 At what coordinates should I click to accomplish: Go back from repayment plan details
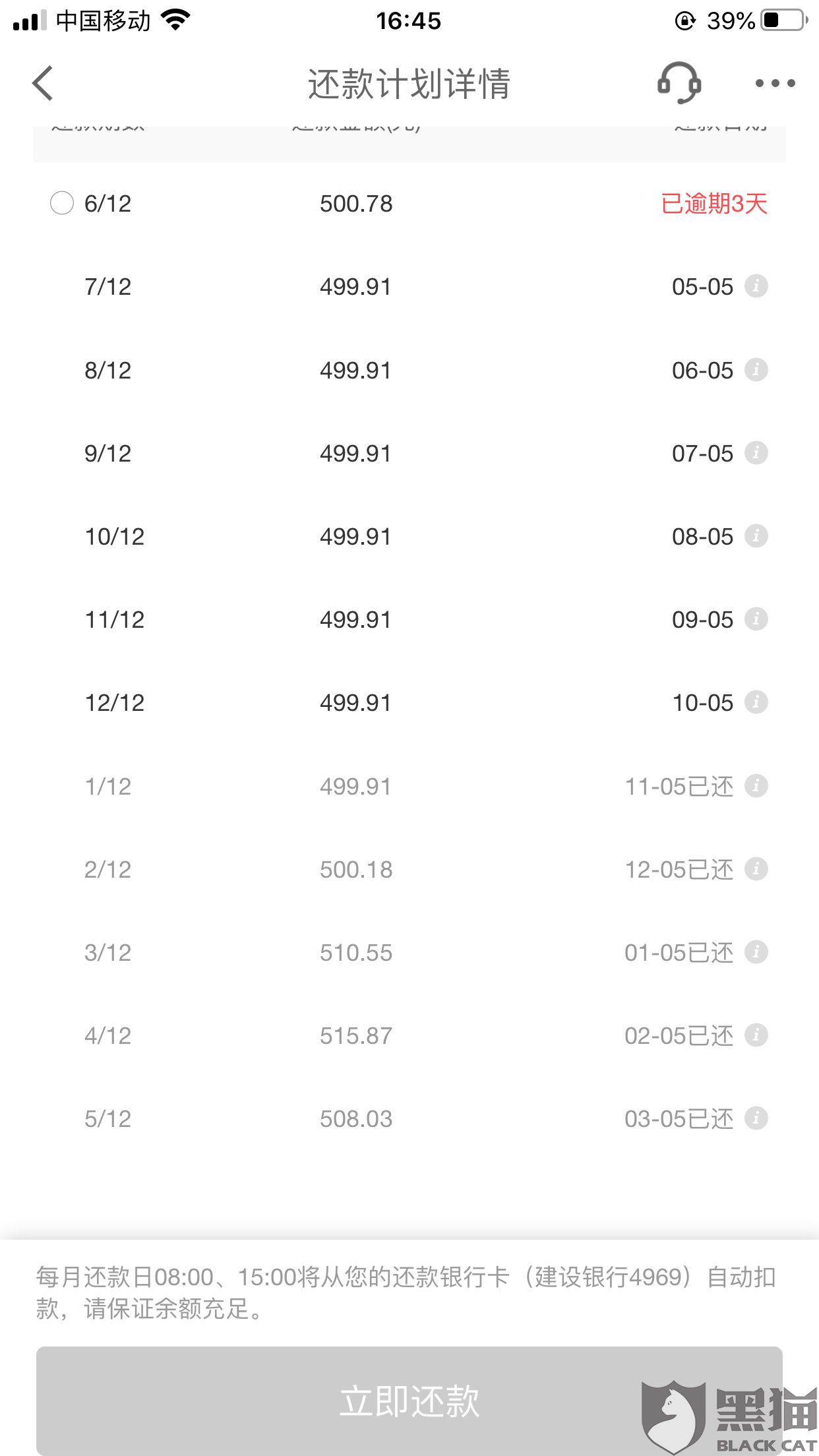(x=44, y=84)
